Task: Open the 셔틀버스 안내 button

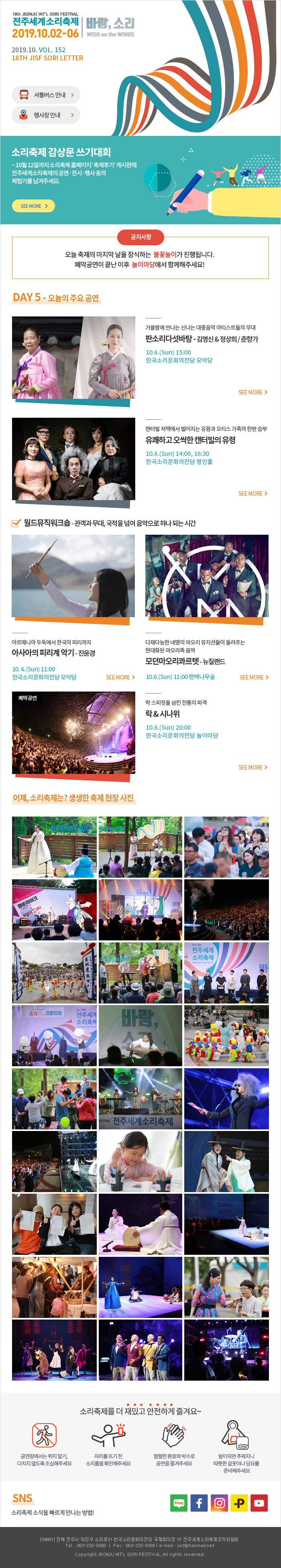Action: tap(46, 95)
